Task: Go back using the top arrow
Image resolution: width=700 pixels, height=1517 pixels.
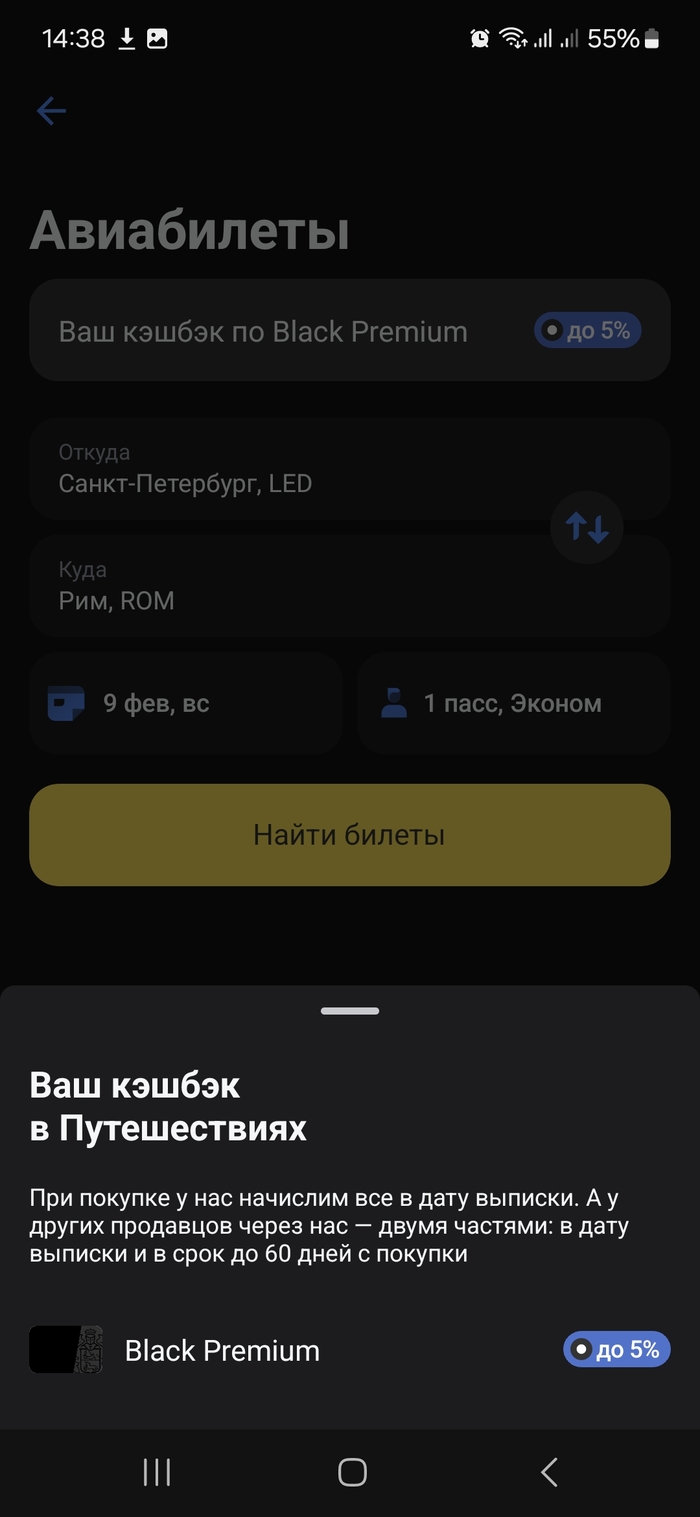Action: click(x=51, y=111)
